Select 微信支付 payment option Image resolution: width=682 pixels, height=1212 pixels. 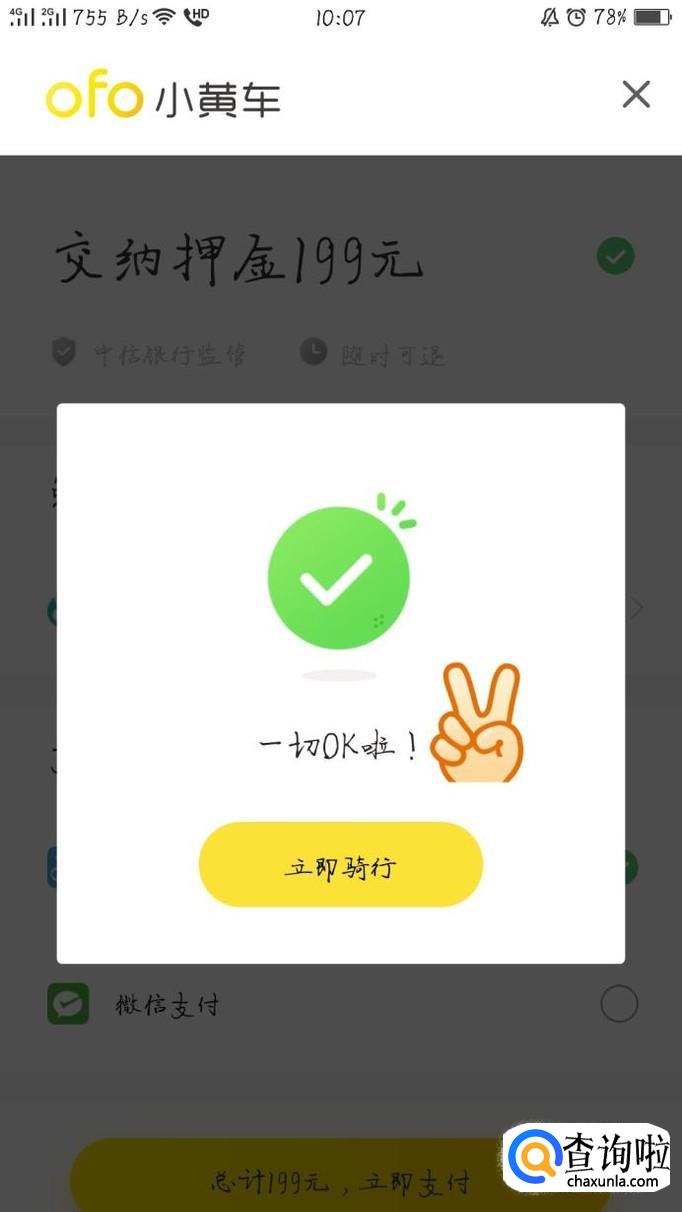618,1004
